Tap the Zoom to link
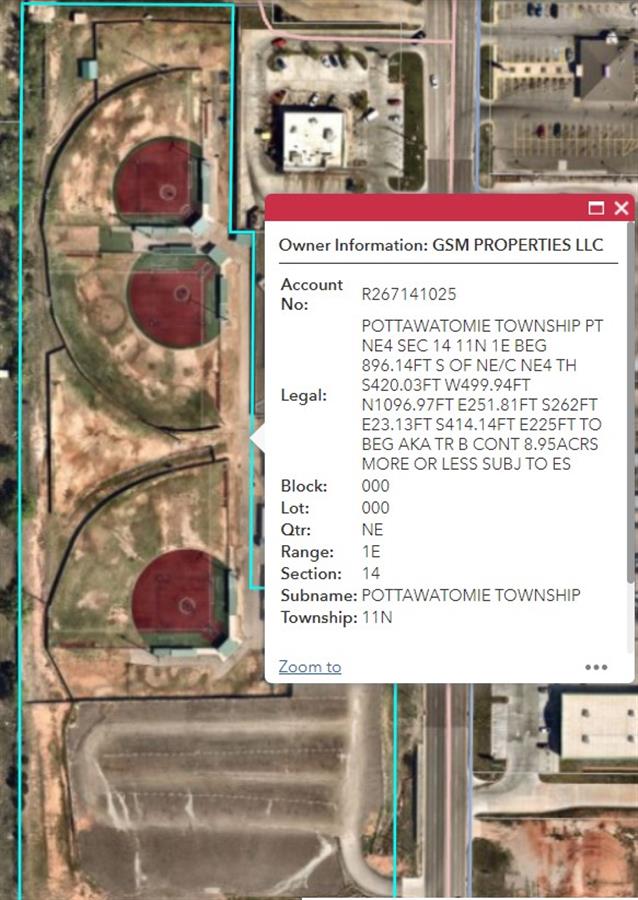This screenshot has width=638, height=900. coord(309,667)
